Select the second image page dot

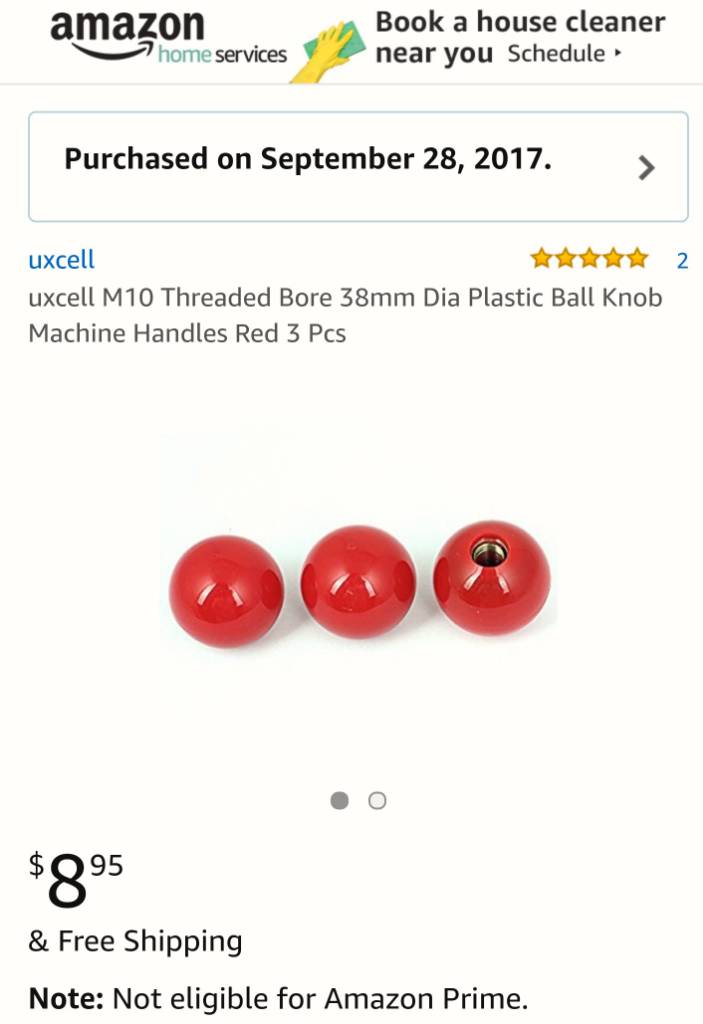tap(377, 800)
